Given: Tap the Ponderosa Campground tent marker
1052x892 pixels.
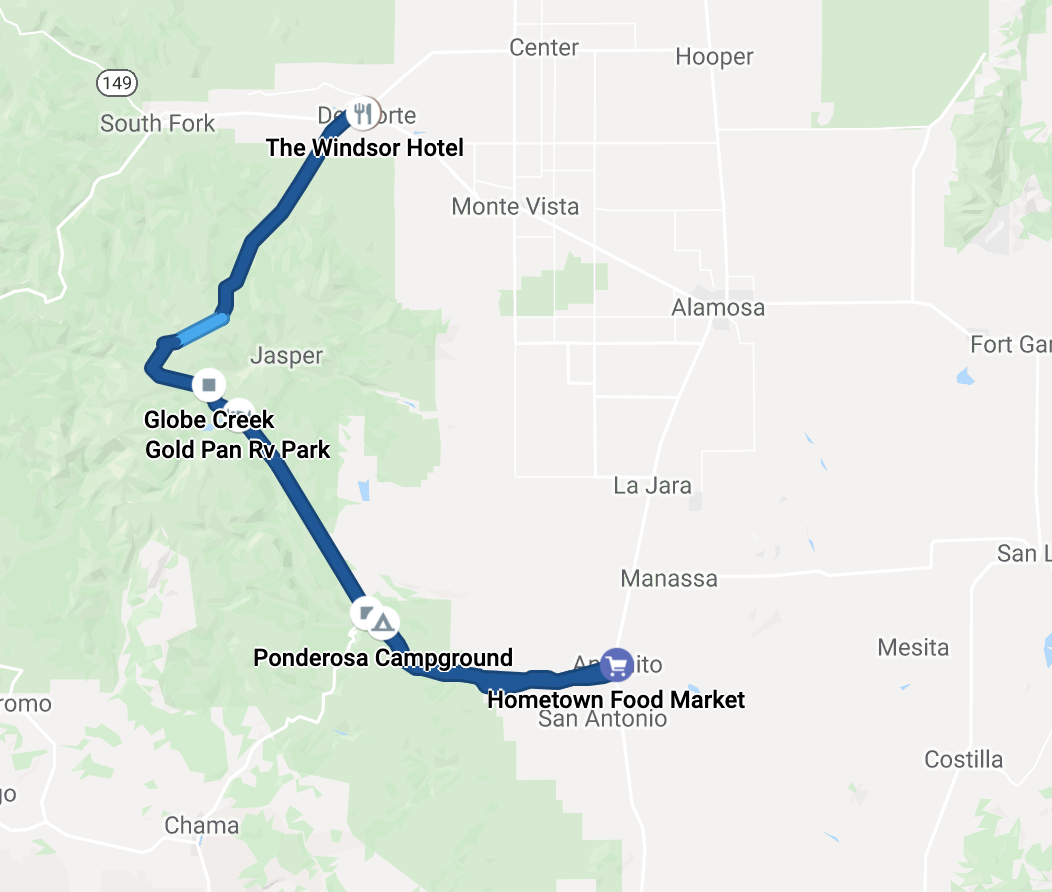Looking at the screenshot, I should click(382, 623).
